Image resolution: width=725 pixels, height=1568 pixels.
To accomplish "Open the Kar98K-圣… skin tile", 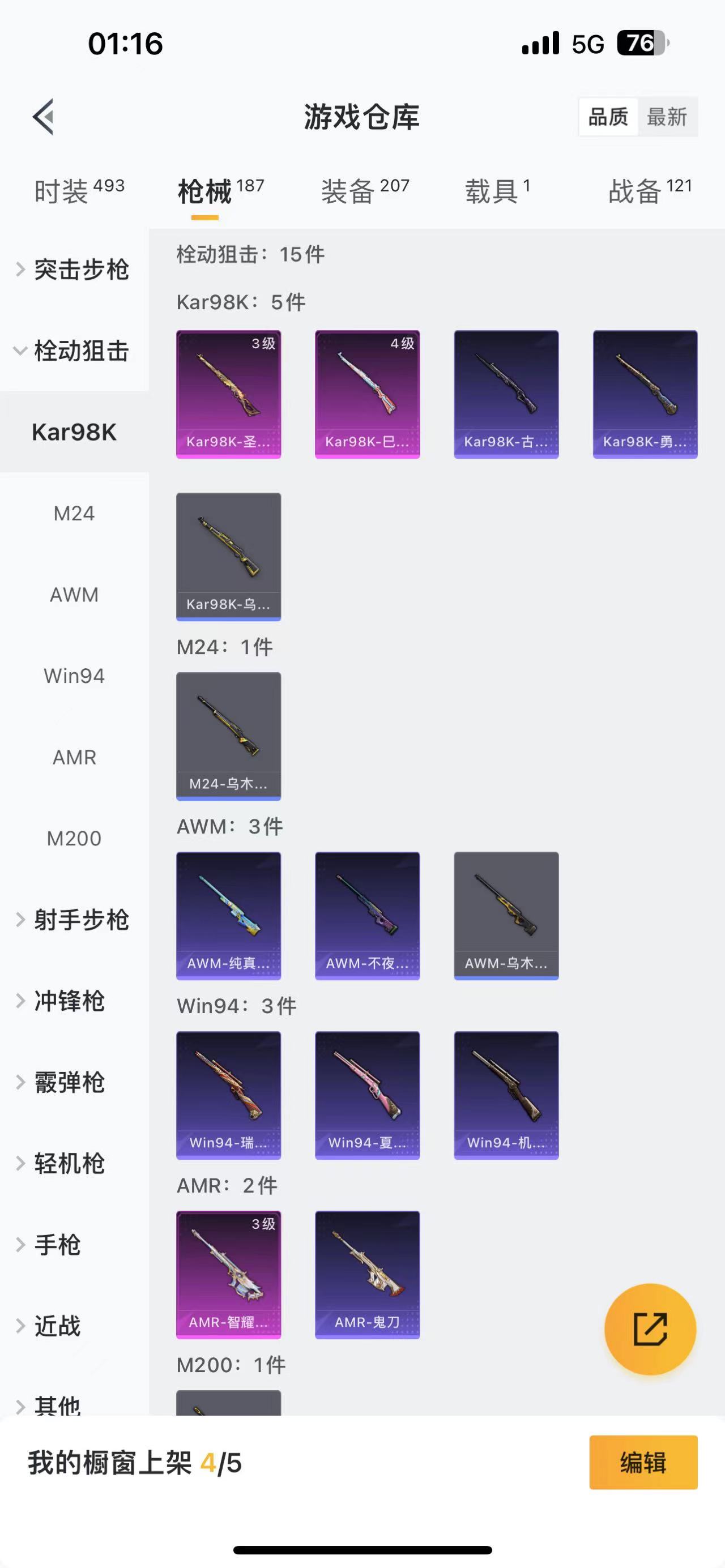I will (228, 394).
